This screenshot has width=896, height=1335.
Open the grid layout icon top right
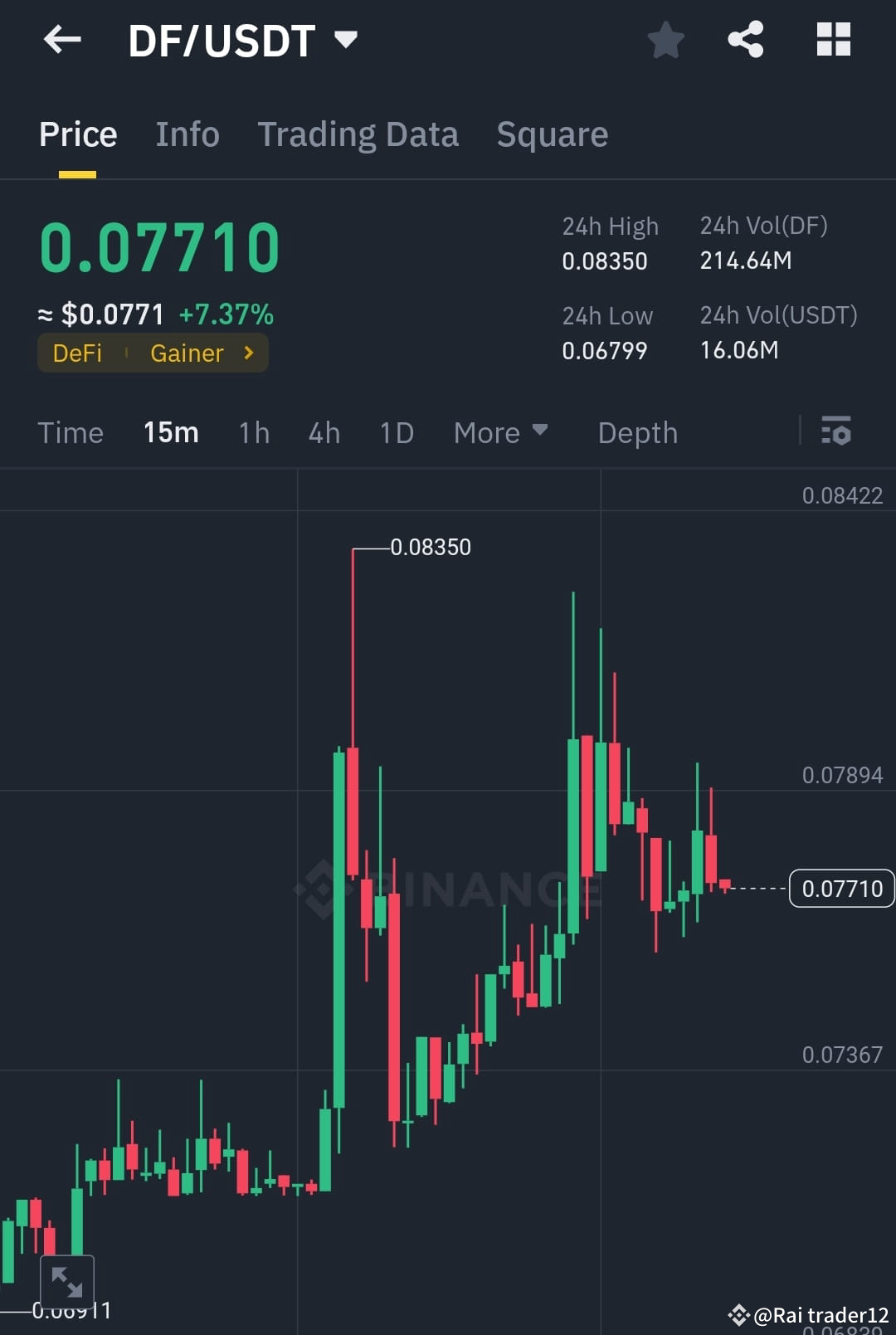click(832, 39)
